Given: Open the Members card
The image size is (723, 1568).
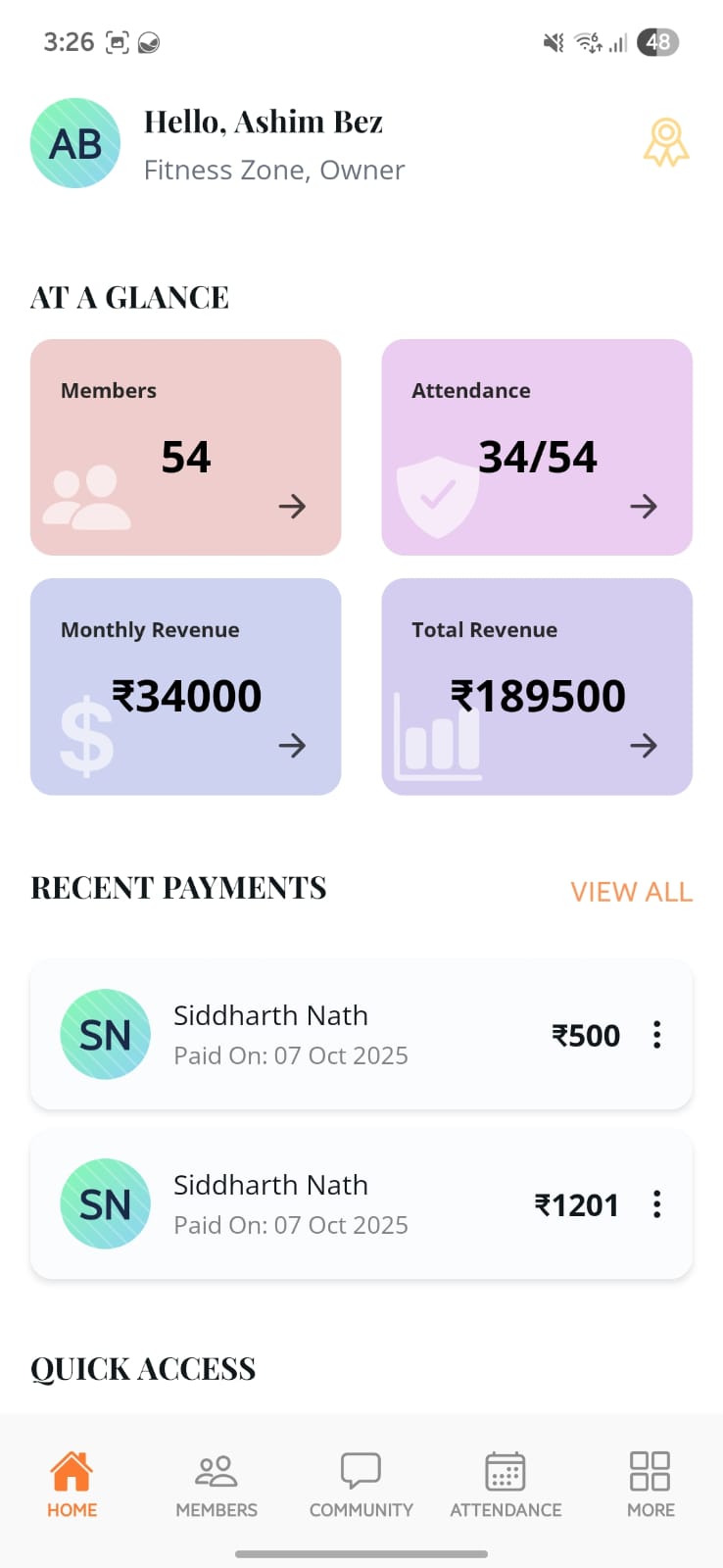Looking at the screenshot, I should tap(185, 447).
